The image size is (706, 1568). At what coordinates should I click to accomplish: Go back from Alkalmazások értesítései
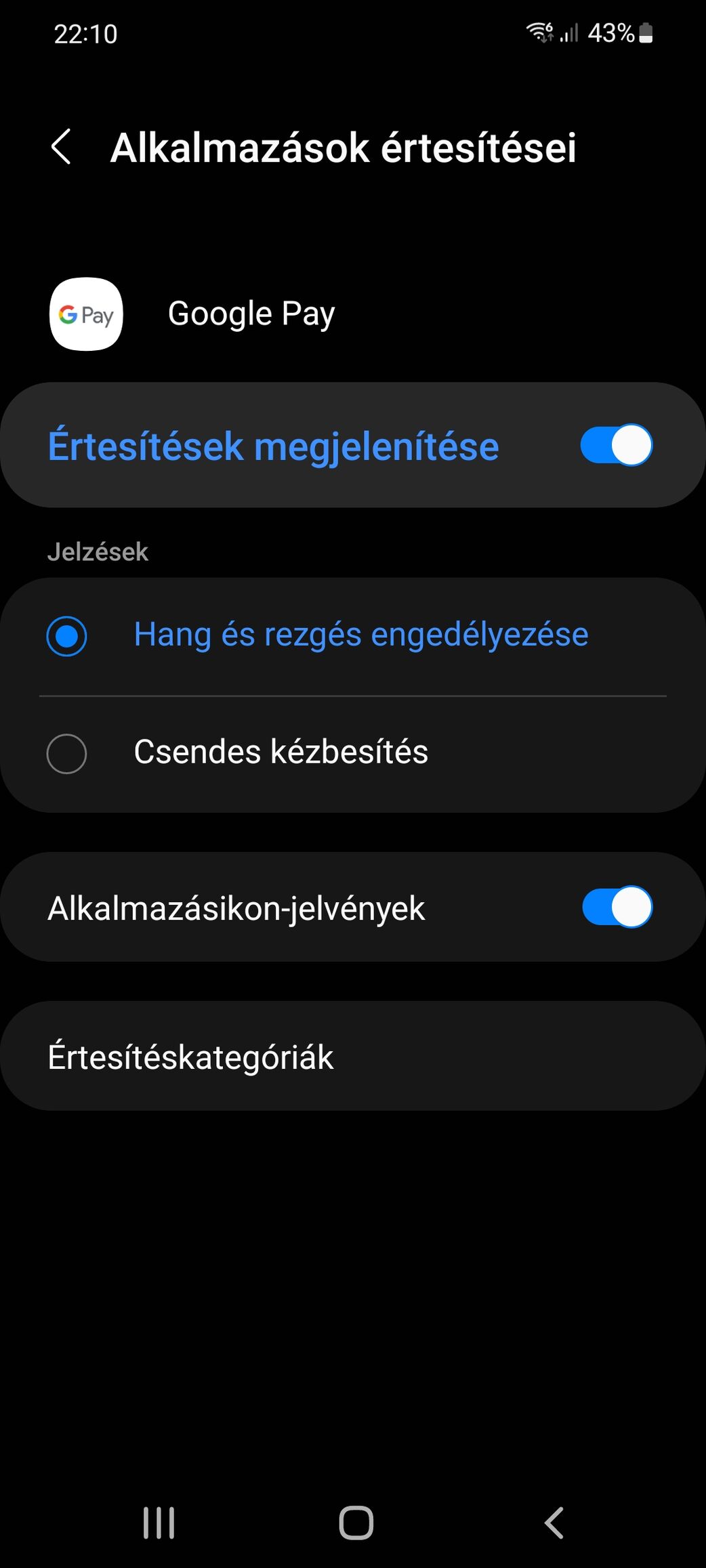tap(61, 148)
